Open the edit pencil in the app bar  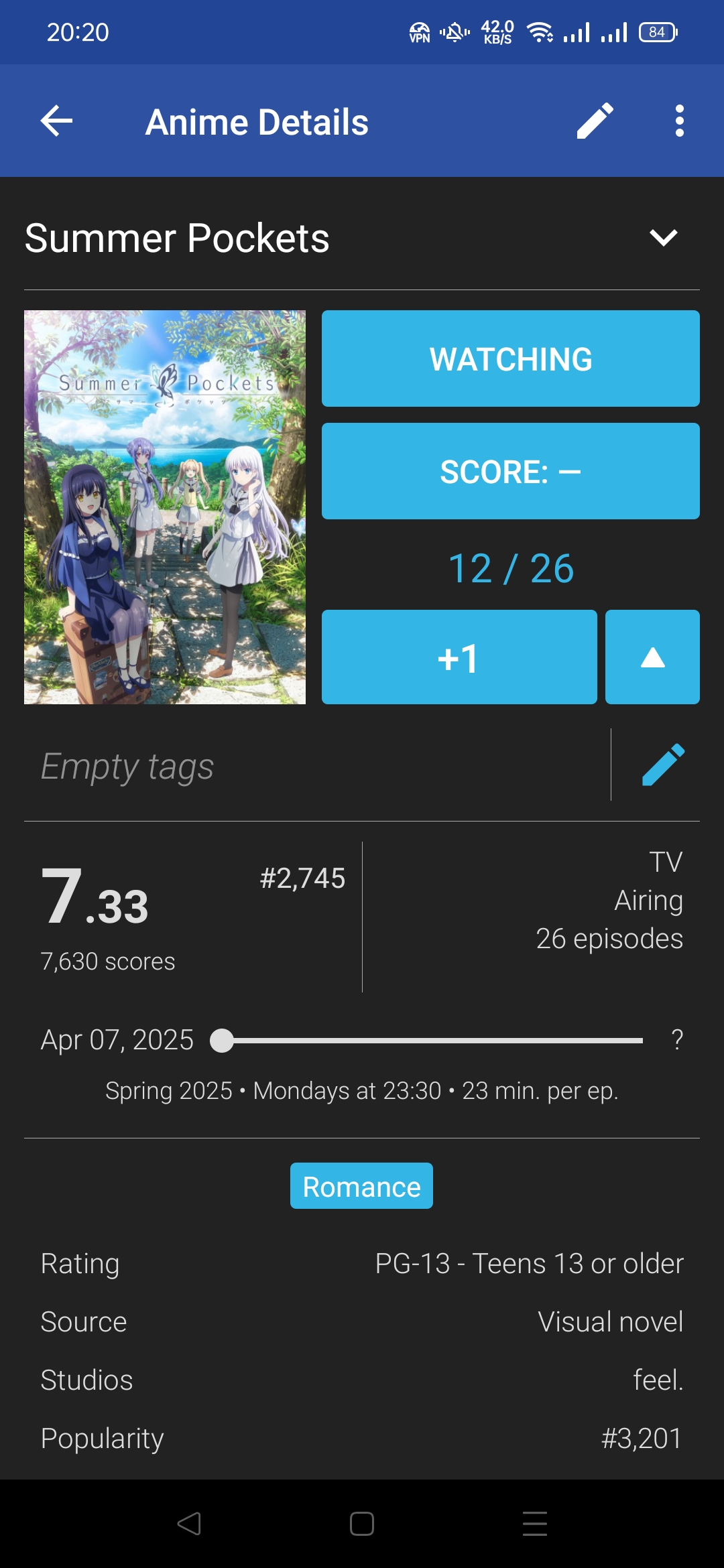[595, 121]
